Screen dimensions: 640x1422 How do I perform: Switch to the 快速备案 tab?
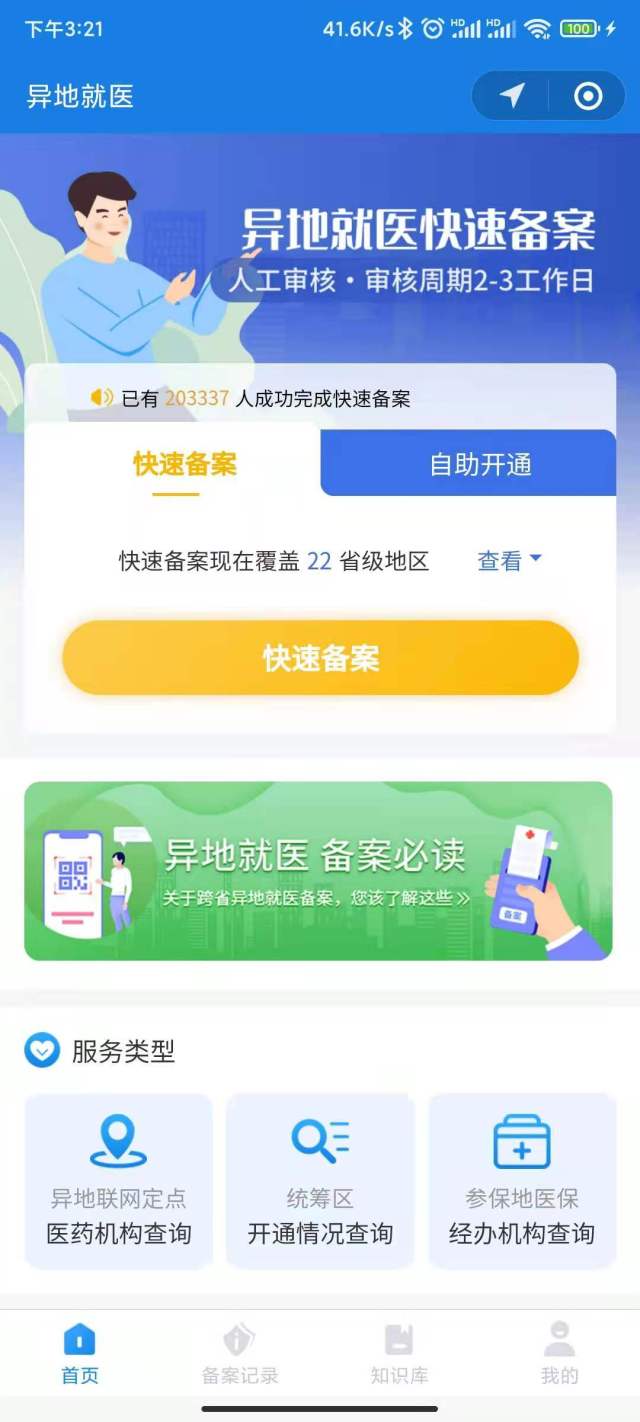click(185, 464)
